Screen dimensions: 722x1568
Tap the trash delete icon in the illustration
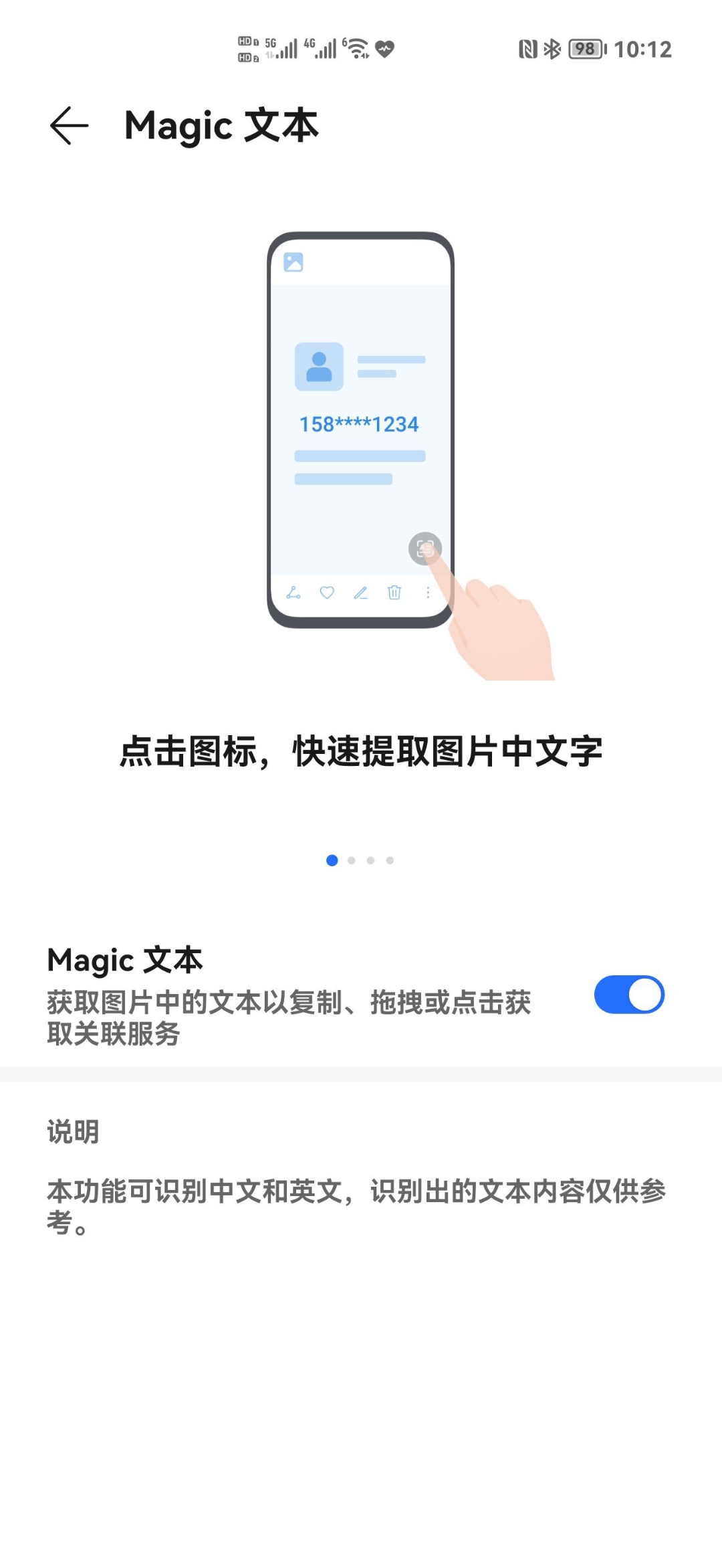(x=394, y=593)
